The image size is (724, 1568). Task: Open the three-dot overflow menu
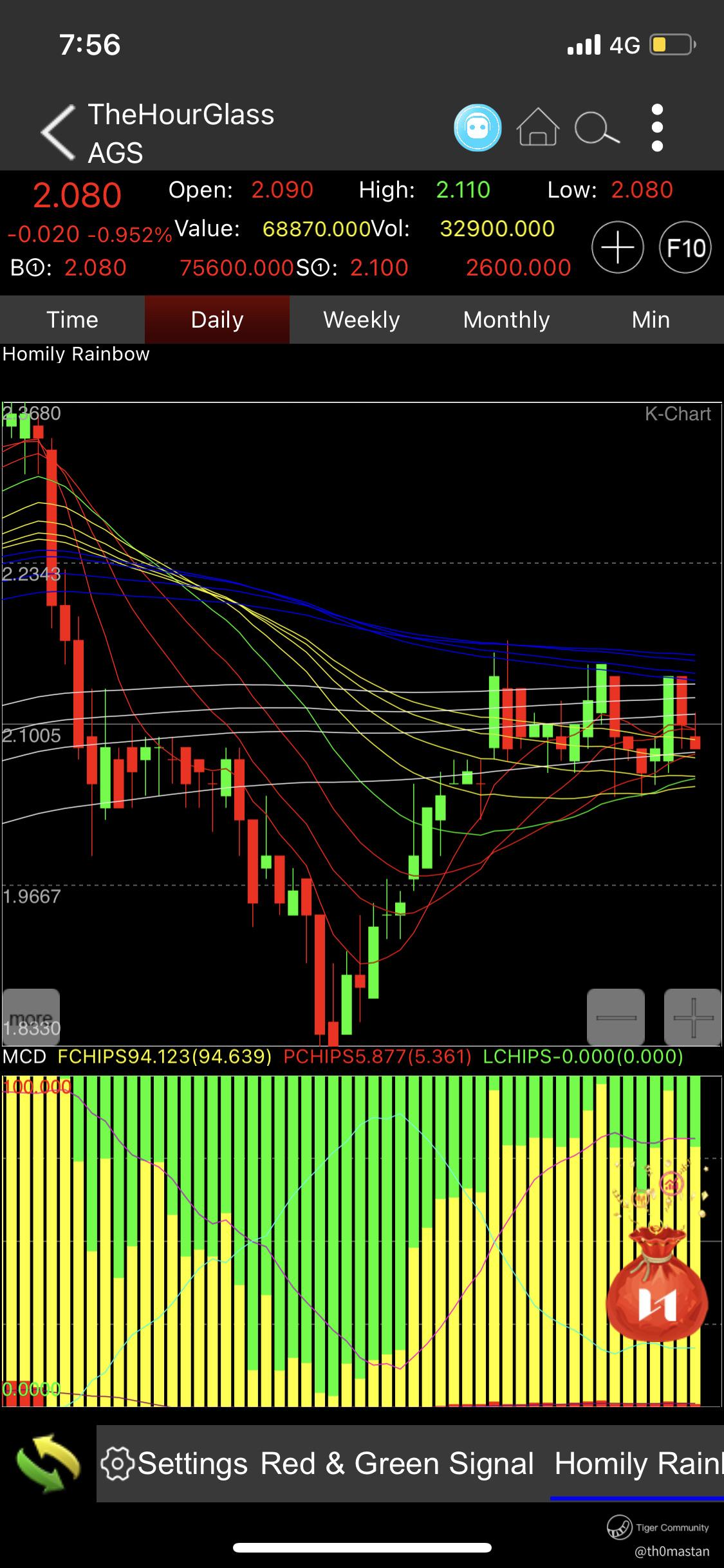coord(657,127)
